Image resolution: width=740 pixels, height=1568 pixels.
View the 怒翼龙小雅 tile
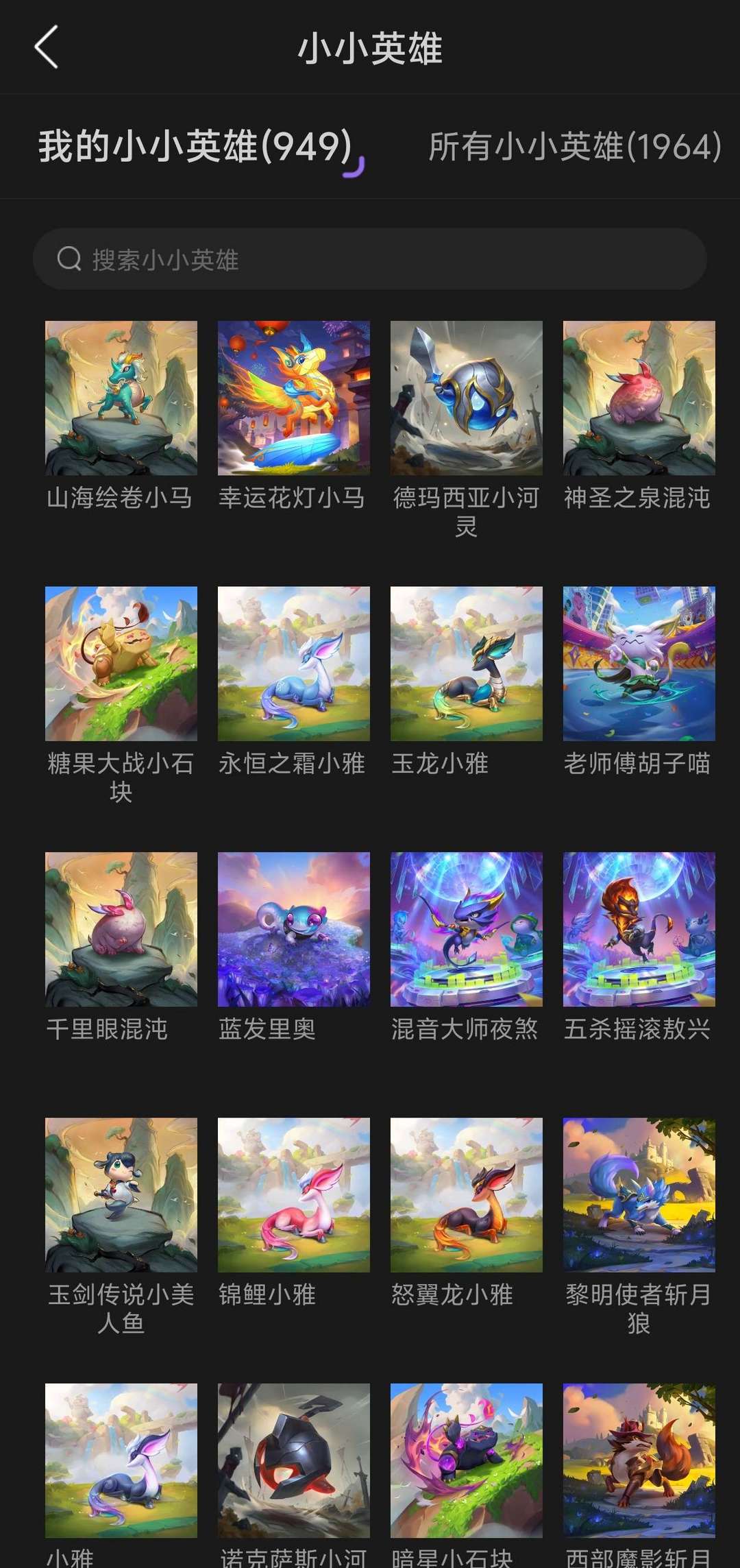[467, 1195]
